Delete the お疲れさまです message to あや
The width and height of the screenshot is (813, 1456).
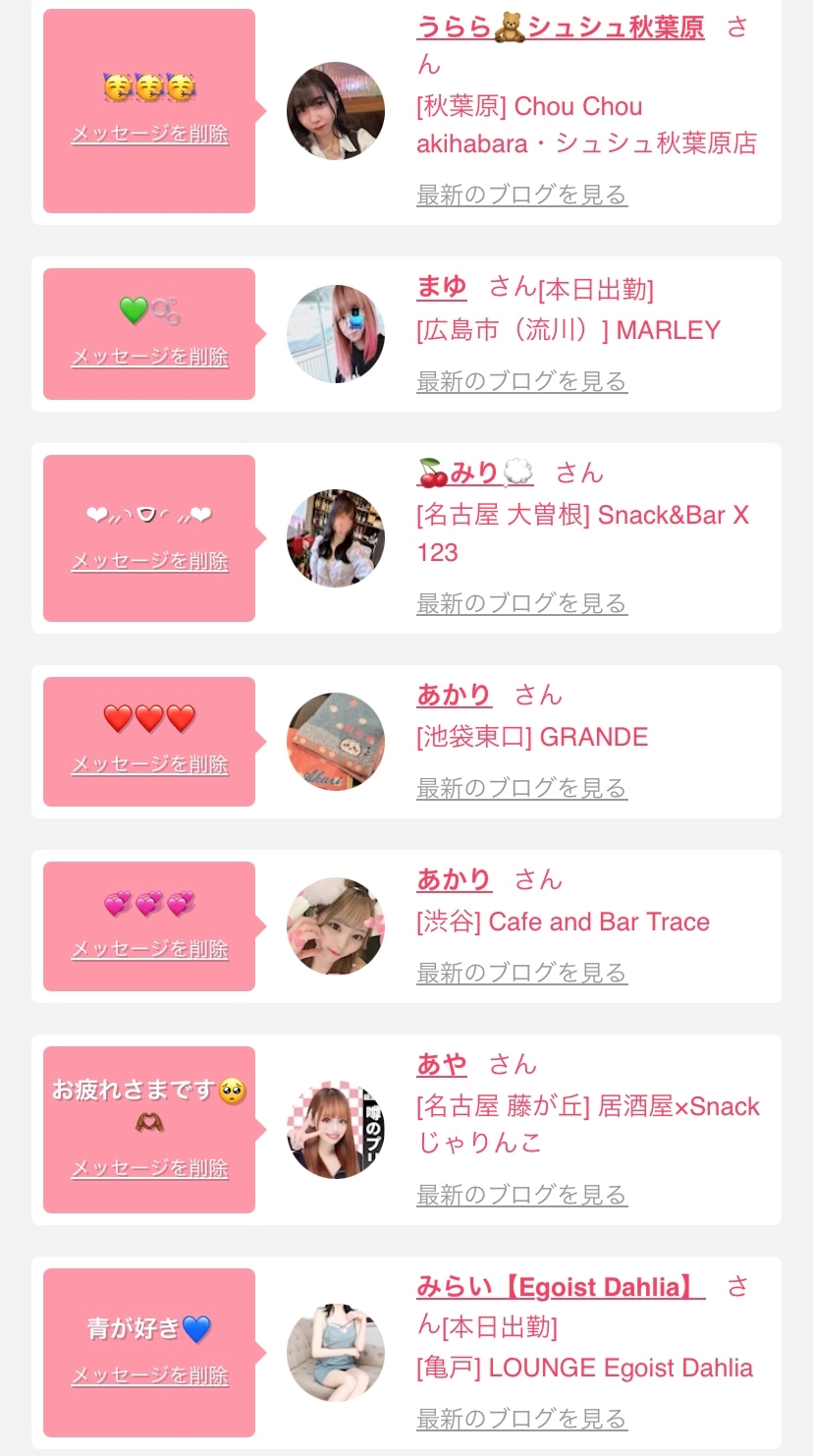click(149, 1168)
